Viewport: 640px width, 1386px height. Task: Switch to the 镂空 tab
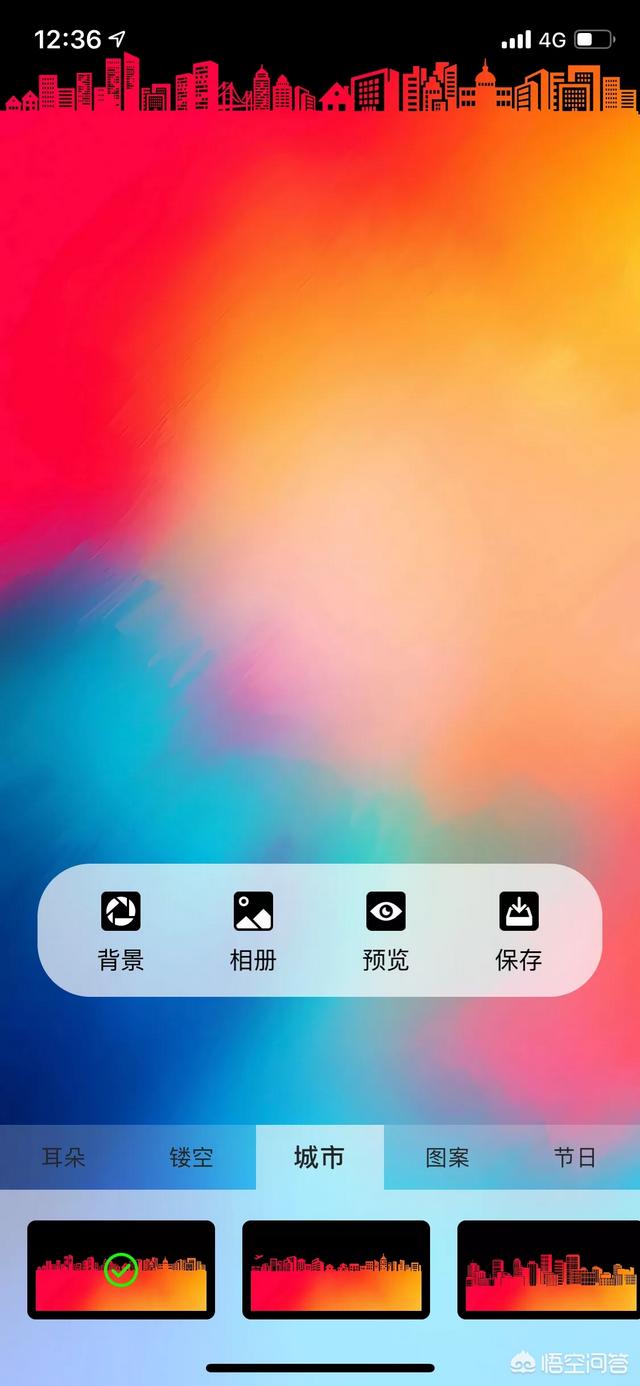192,1158
